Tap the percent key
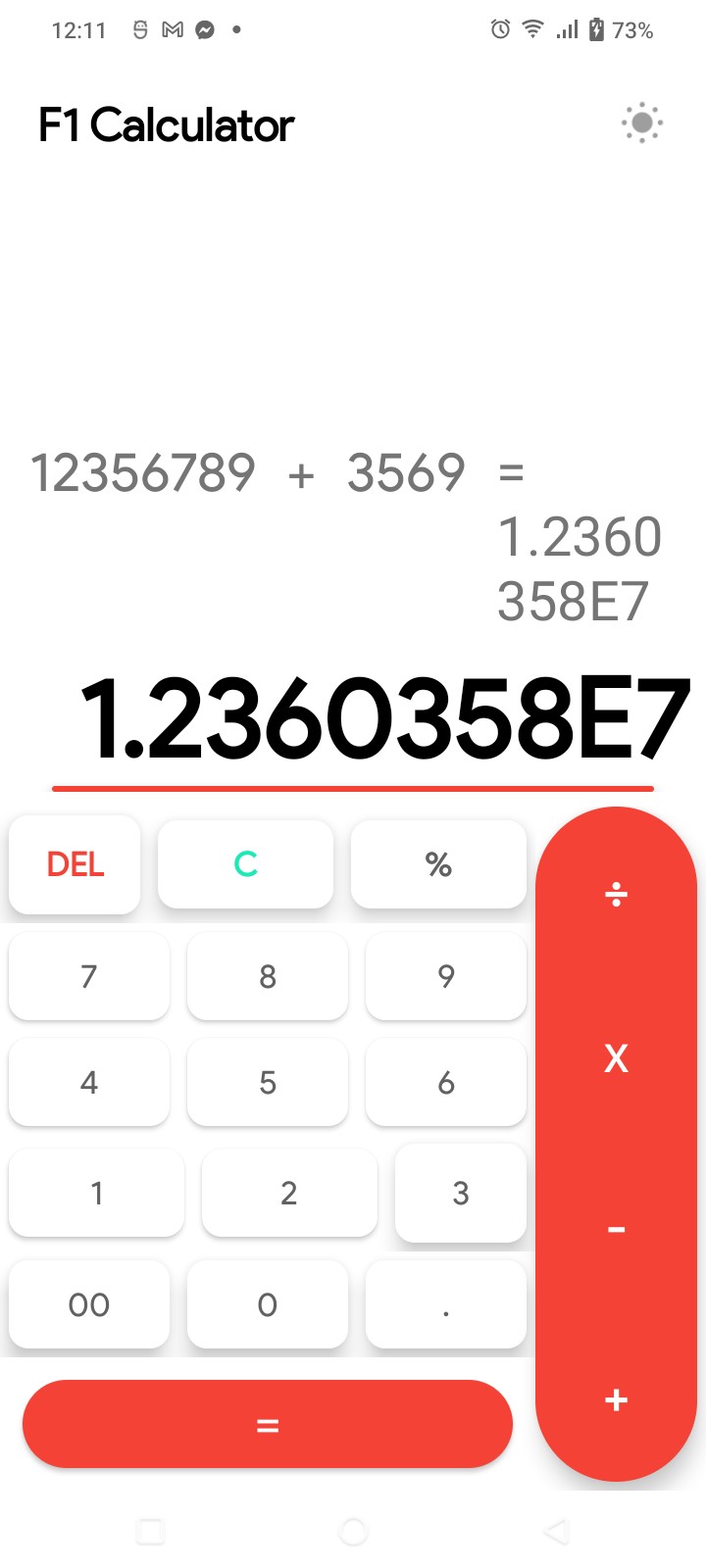 438,864
